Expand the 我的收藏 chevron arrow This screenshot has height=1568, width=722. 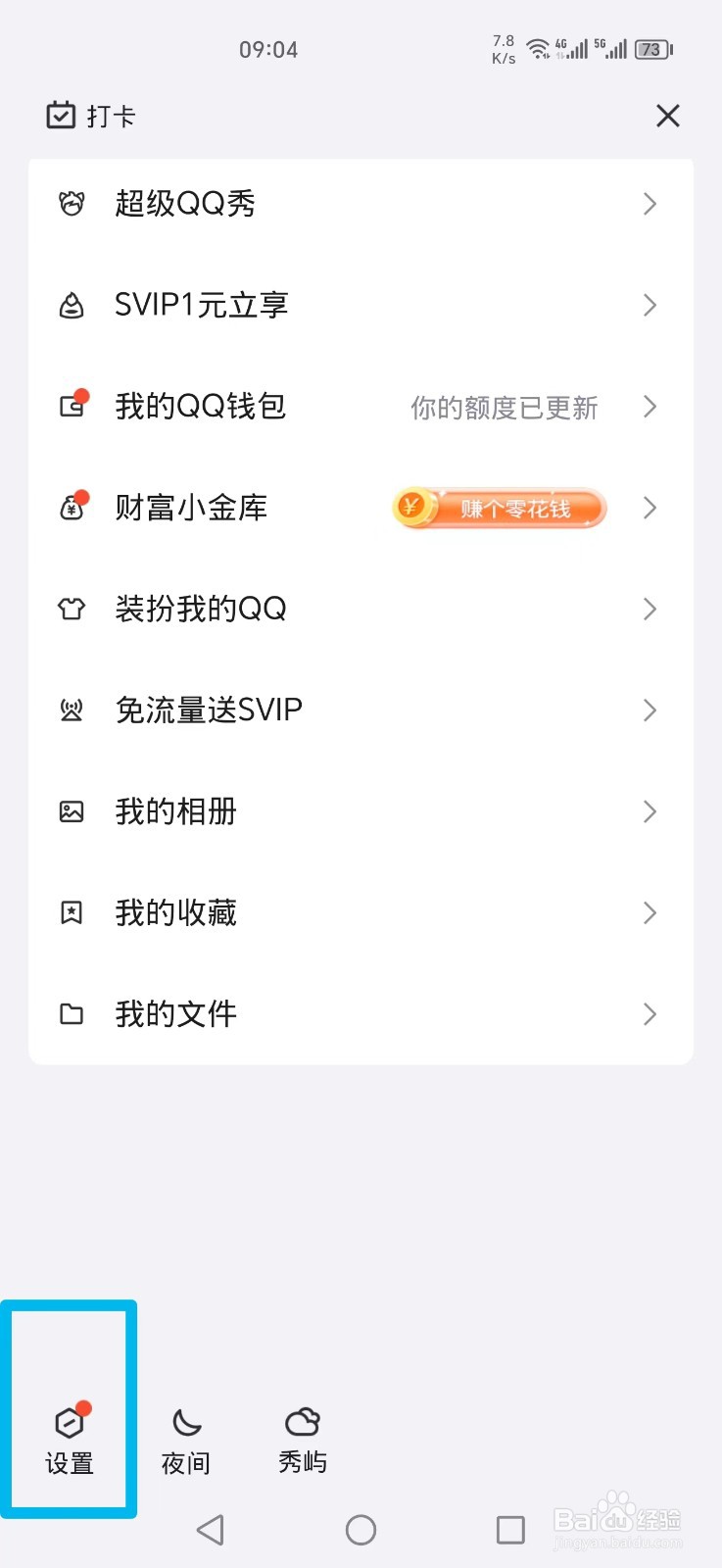coord(650,912)
